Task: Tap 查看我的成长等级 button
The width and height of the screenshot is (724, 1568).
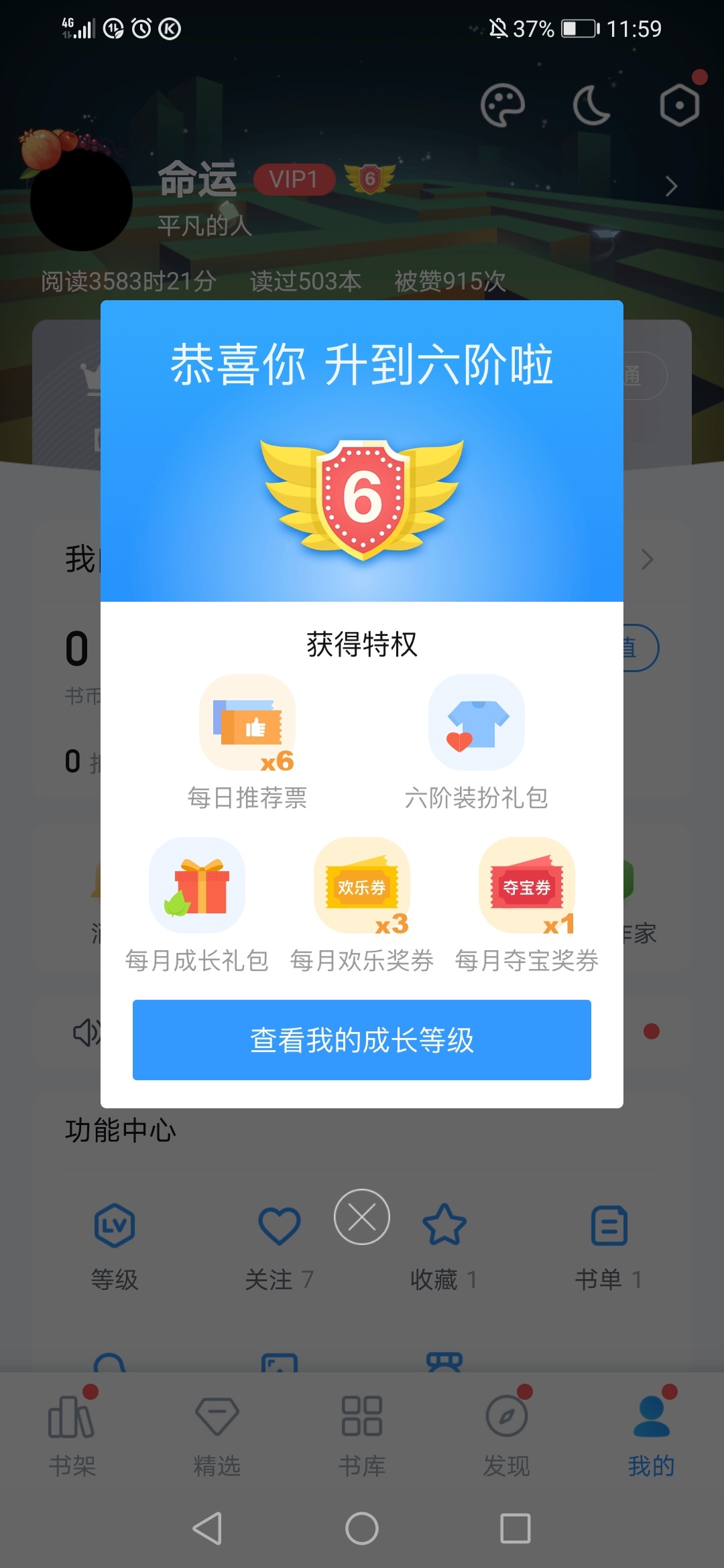Action: 362,1039
